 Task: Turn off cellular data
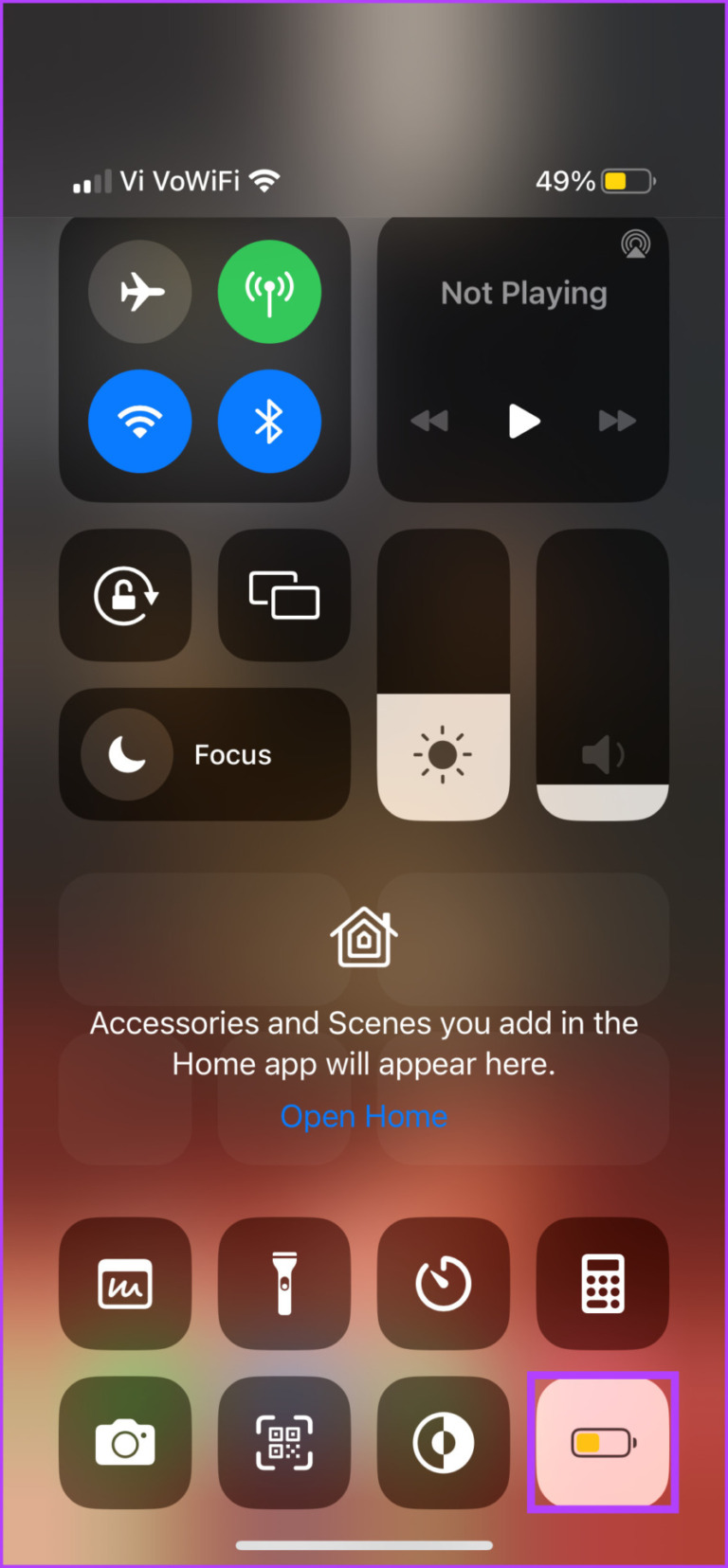coord(269,292)
